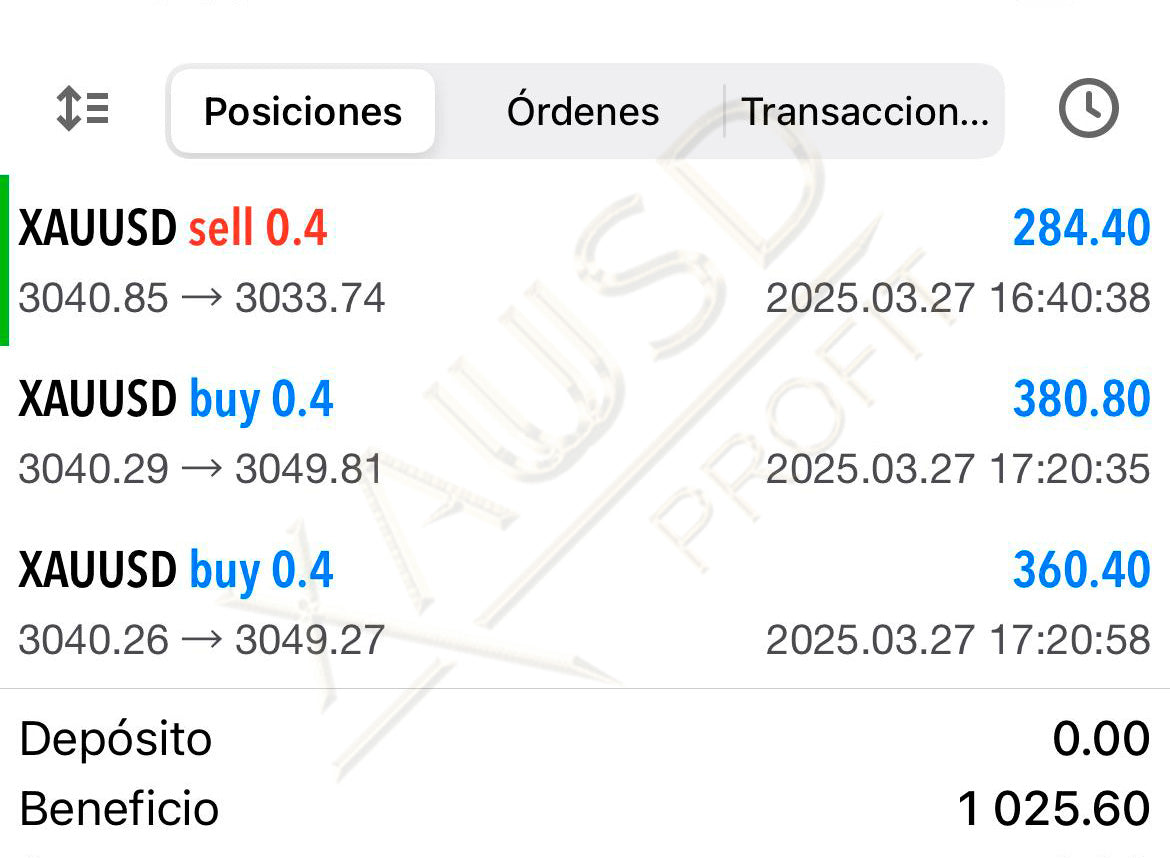Select the Posiciones tab
This screenshot has width=1170, height=858.
(x=302, y=111)
